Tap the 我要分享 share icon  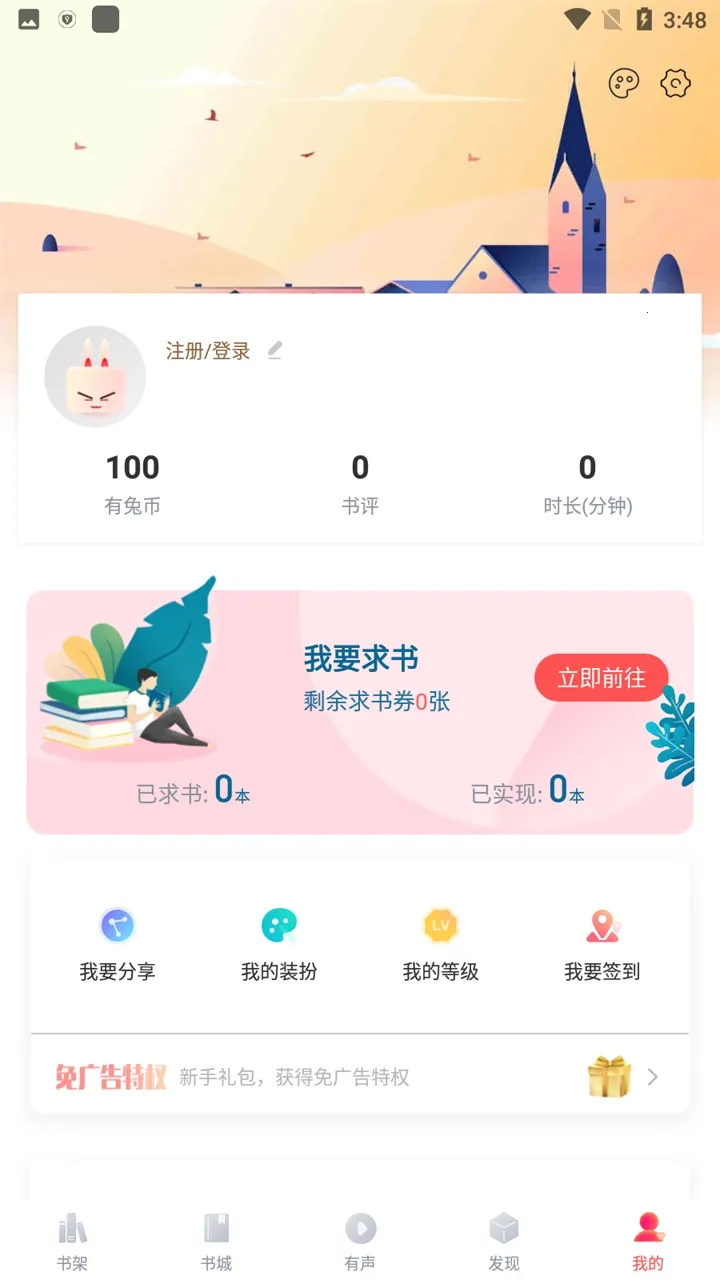tap(117, 926)
